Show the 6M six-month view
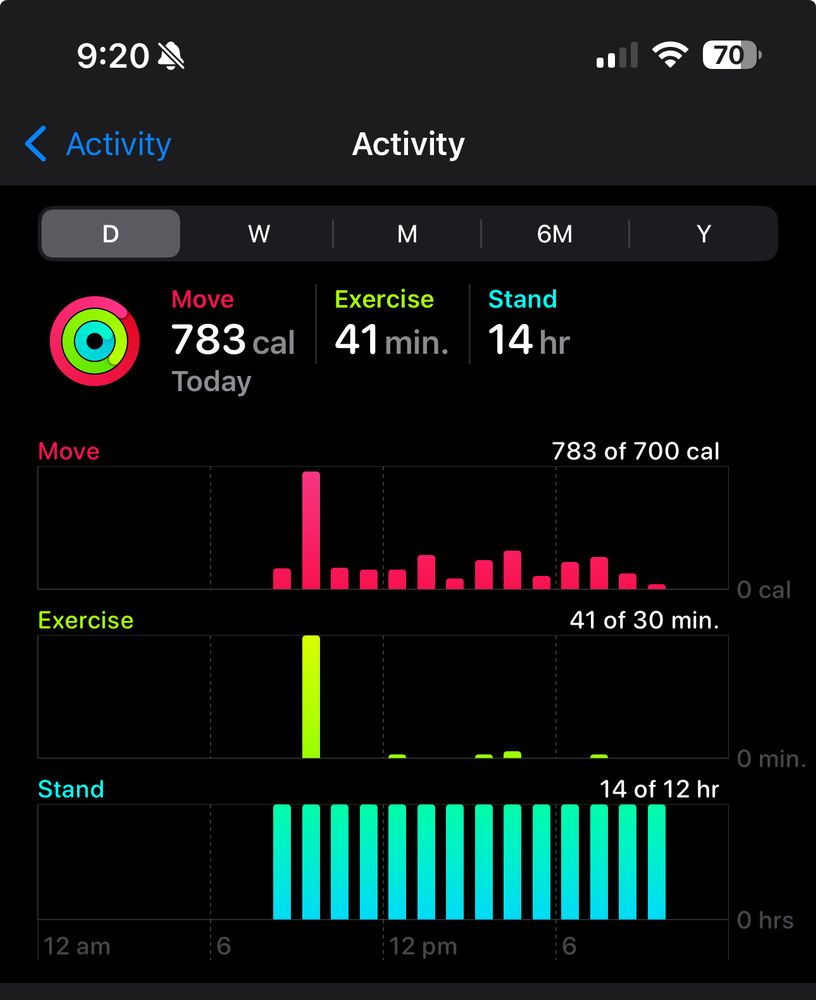This screenshot has width=816, height=1000. click(555, 234)
